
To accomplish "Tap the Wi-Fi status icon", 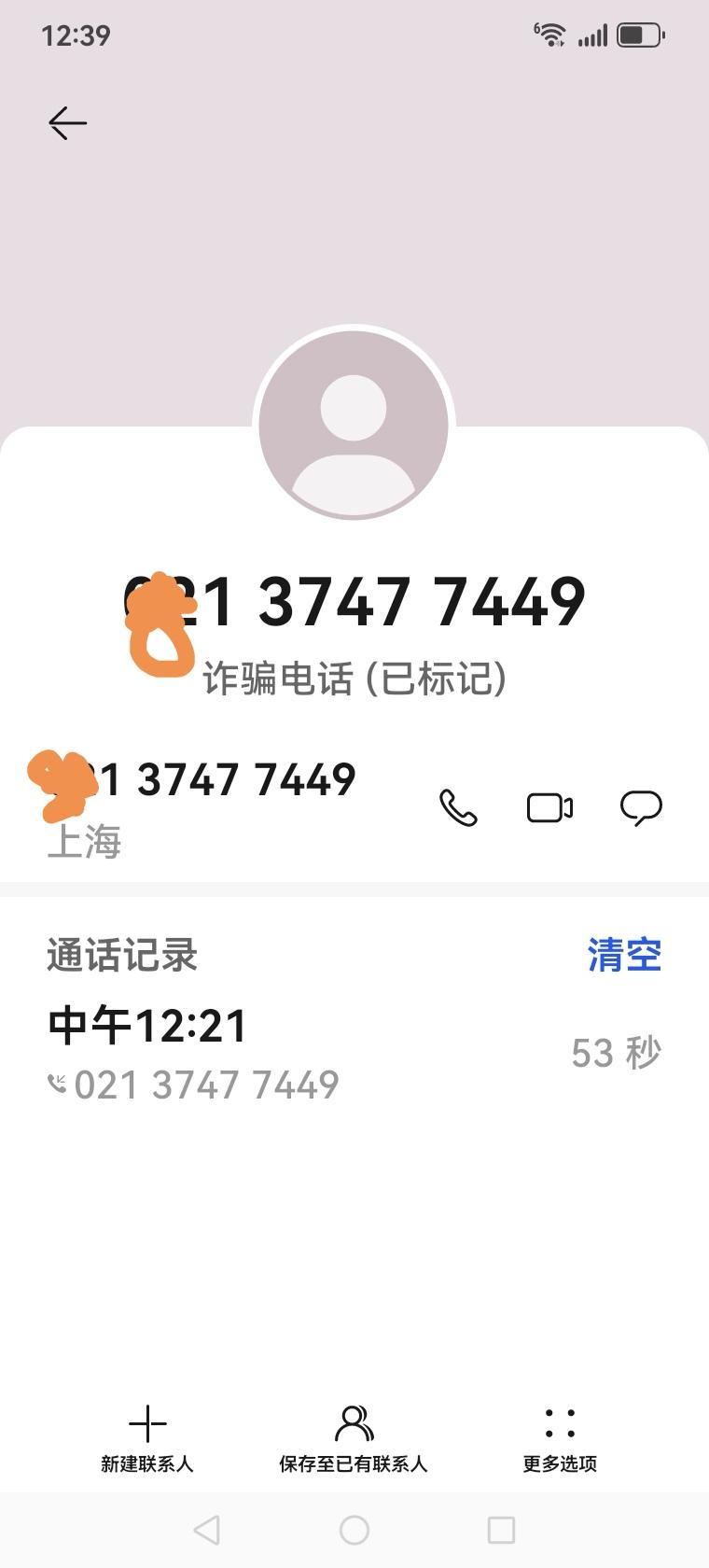I will [x=549, y=33].
